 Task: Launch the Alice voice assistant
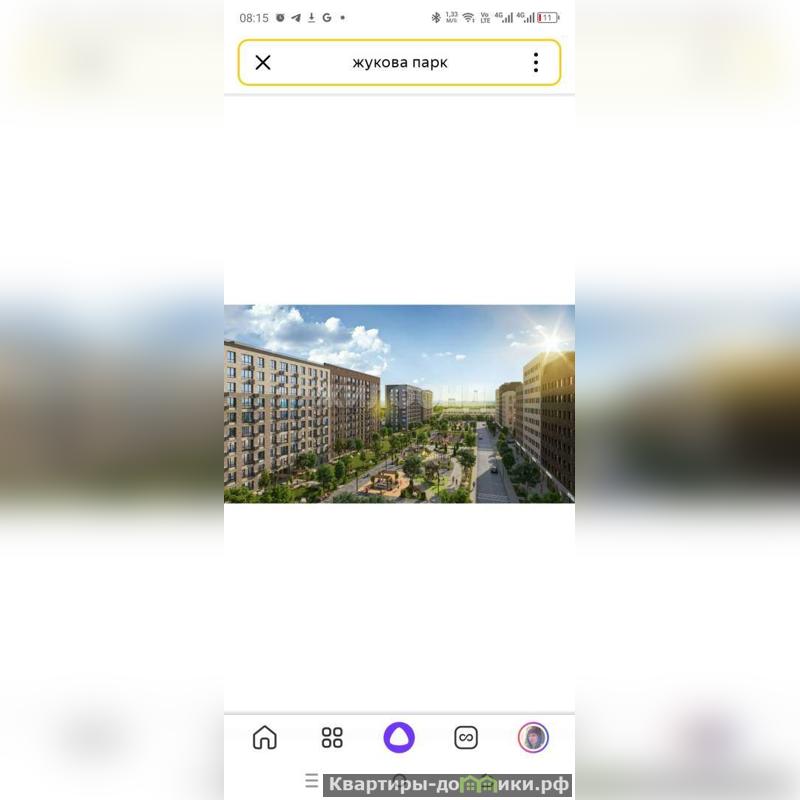(399, 738)
